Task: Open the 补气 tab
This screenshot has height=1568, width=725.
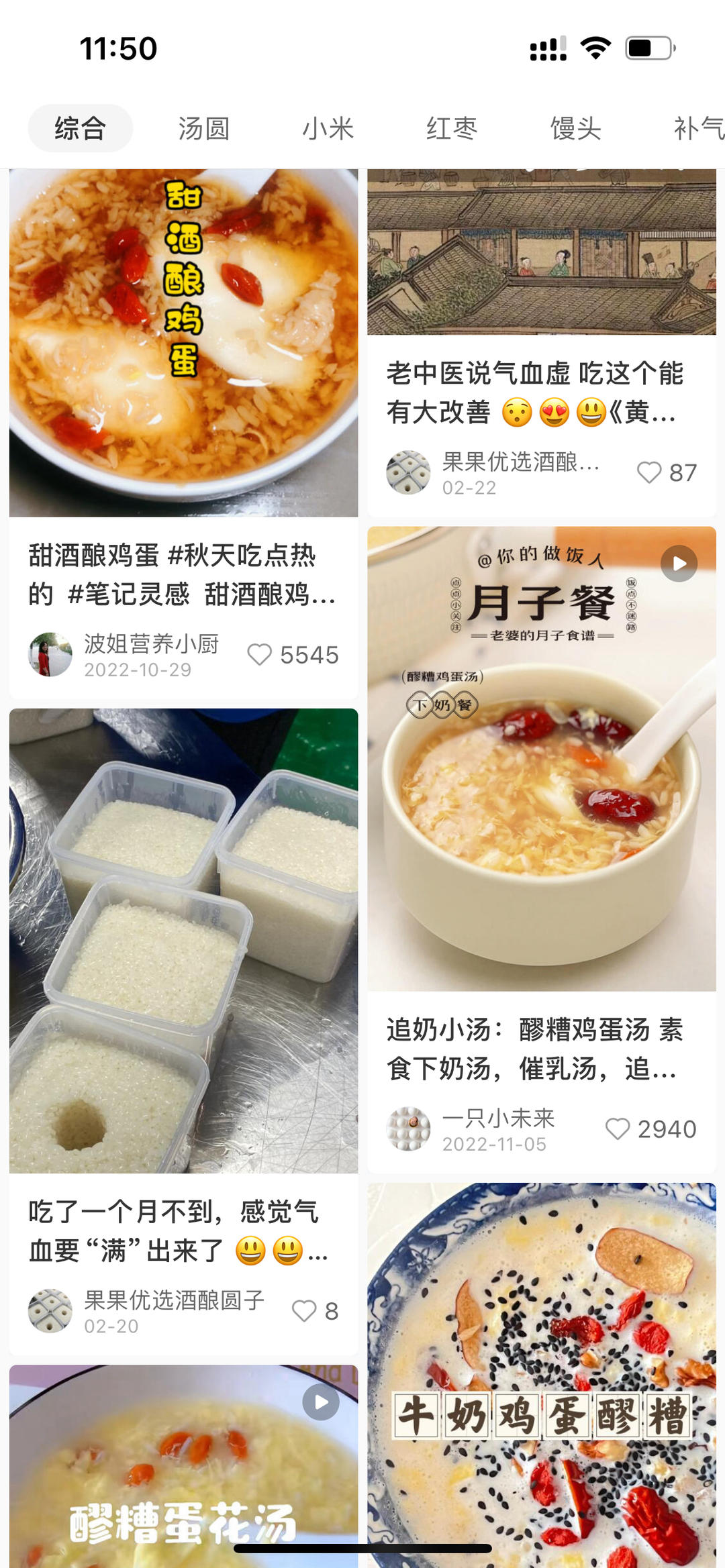Action: coord(698,128)
